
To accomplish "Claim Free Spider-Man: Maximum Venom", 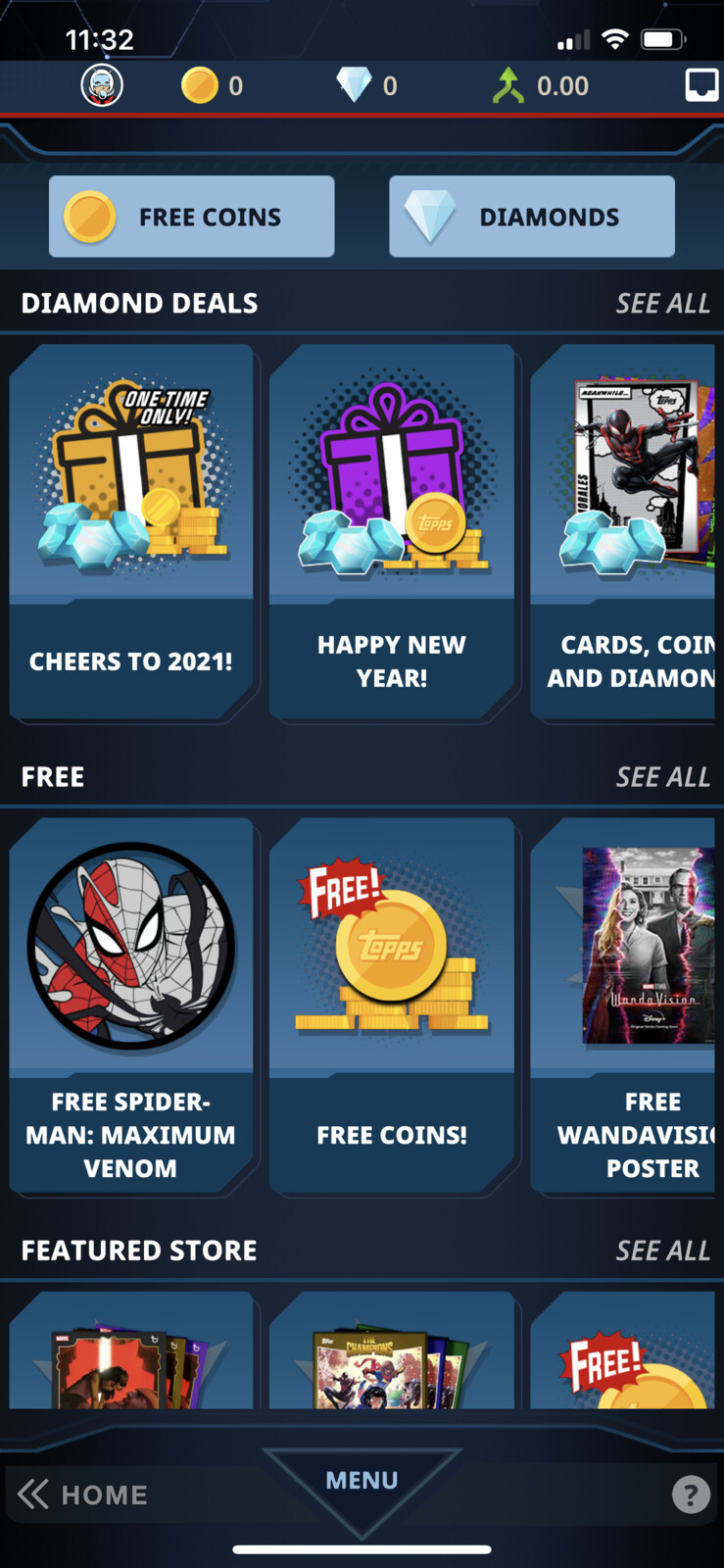I will [131, 1005].
